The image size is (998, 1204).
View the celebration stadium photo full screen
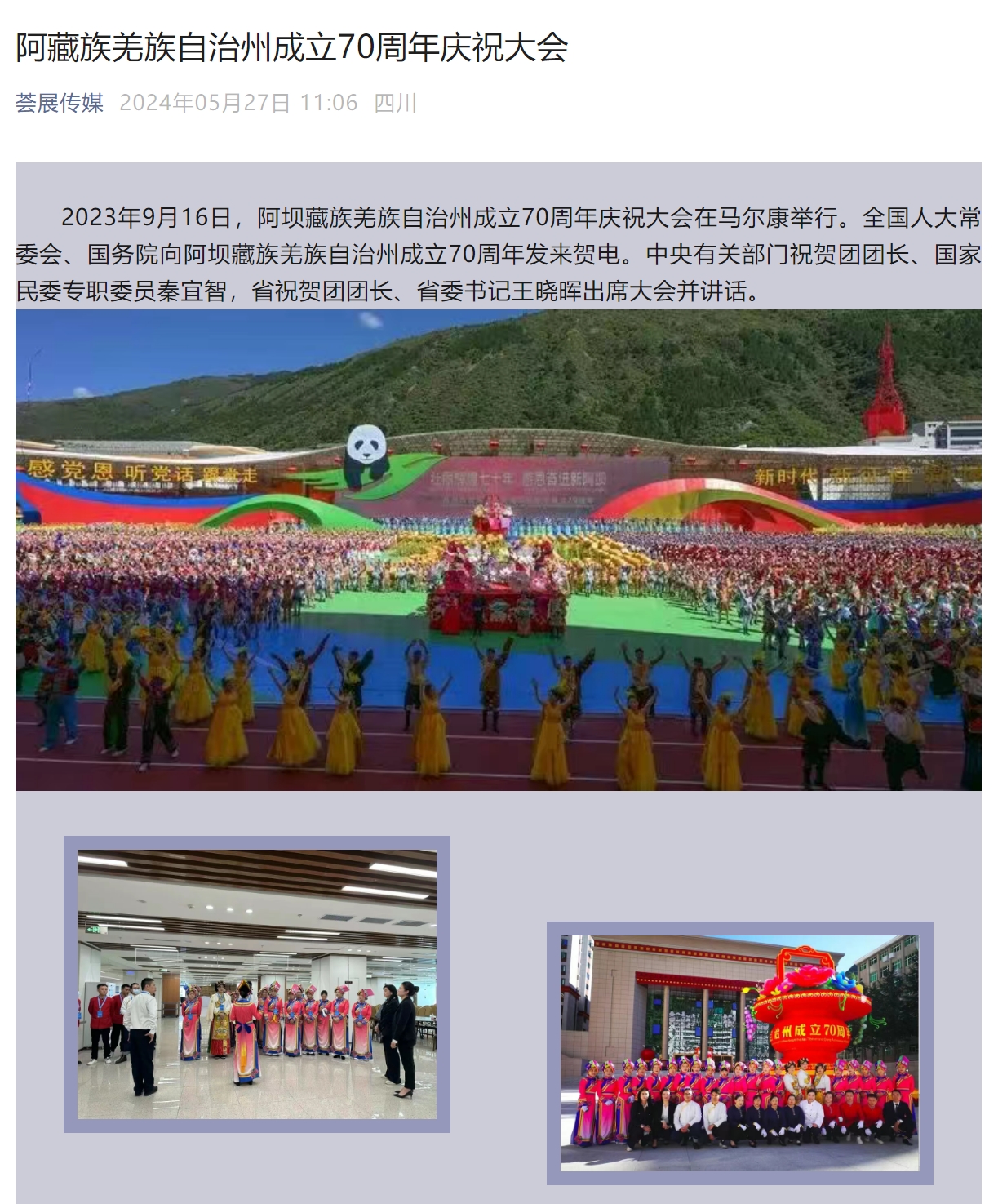pyautogui.click(x=498, y=549)
